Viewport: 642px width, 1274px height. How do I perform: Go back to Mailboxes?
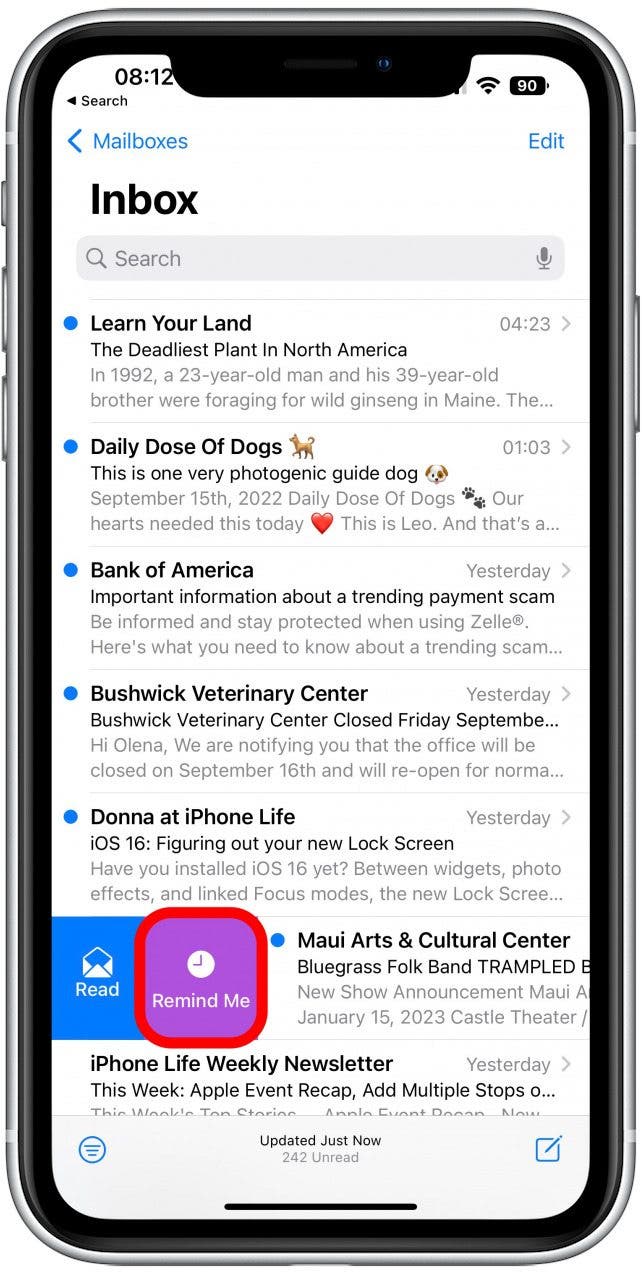126,141
